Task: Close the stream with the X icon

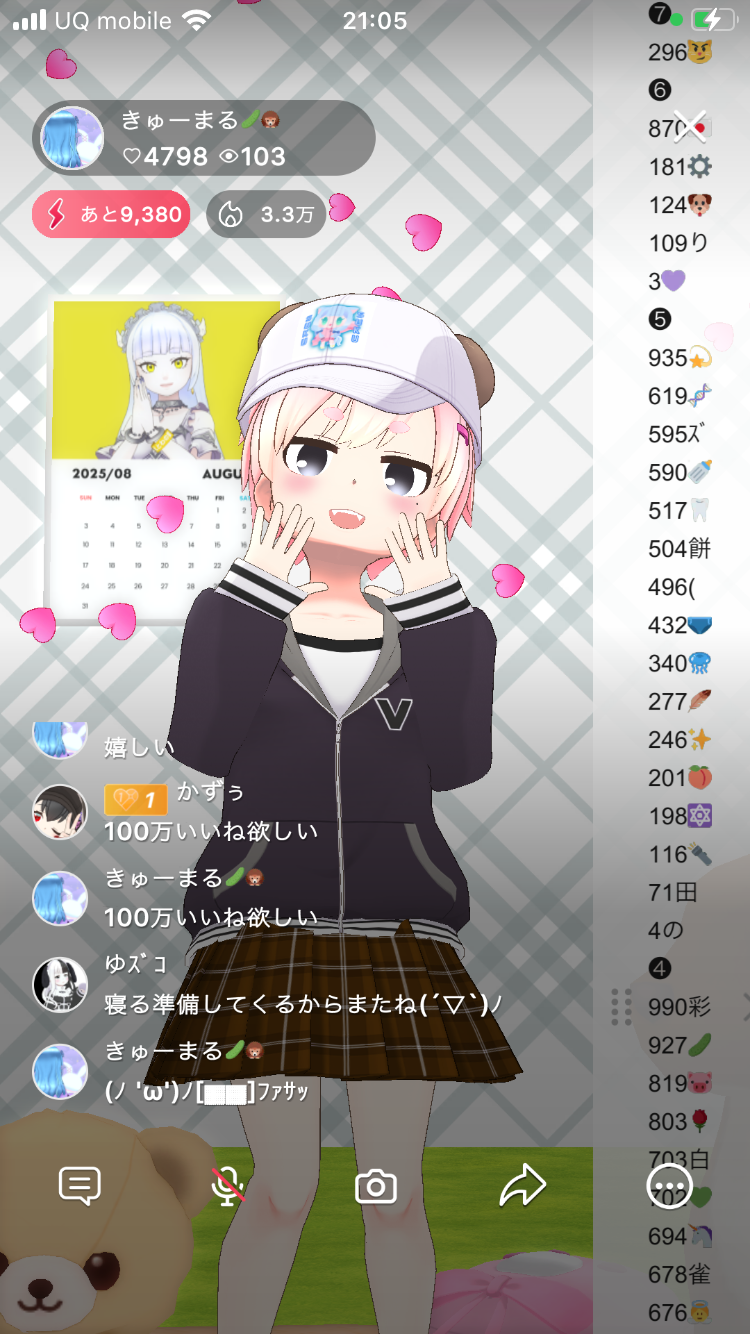Action: pyautogui.click(x=690, y=129)
